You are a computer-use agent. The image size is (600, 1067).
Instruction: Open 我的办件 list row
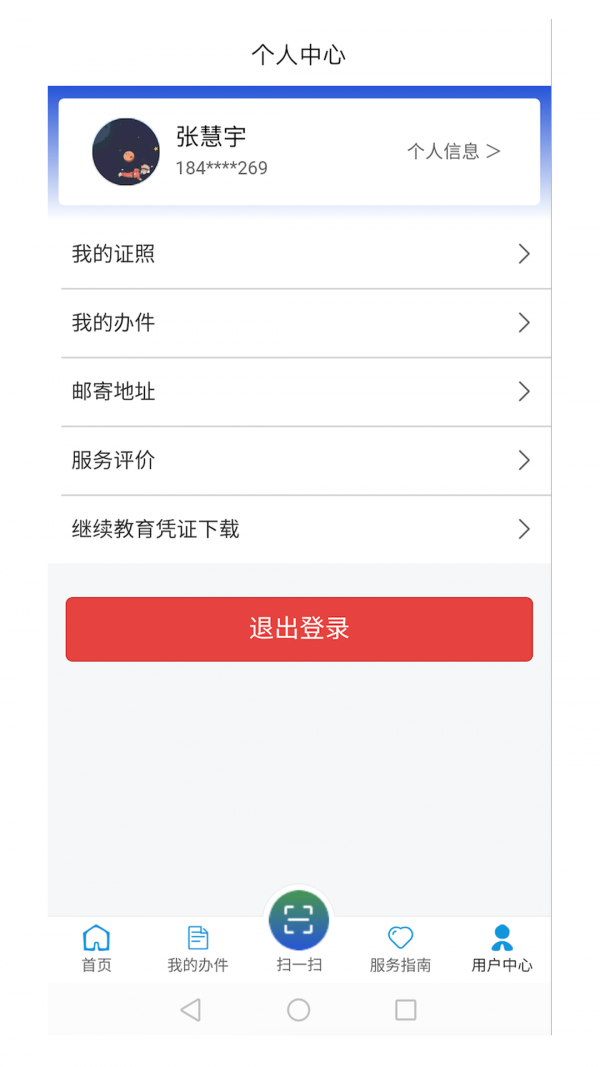(300, 323)
